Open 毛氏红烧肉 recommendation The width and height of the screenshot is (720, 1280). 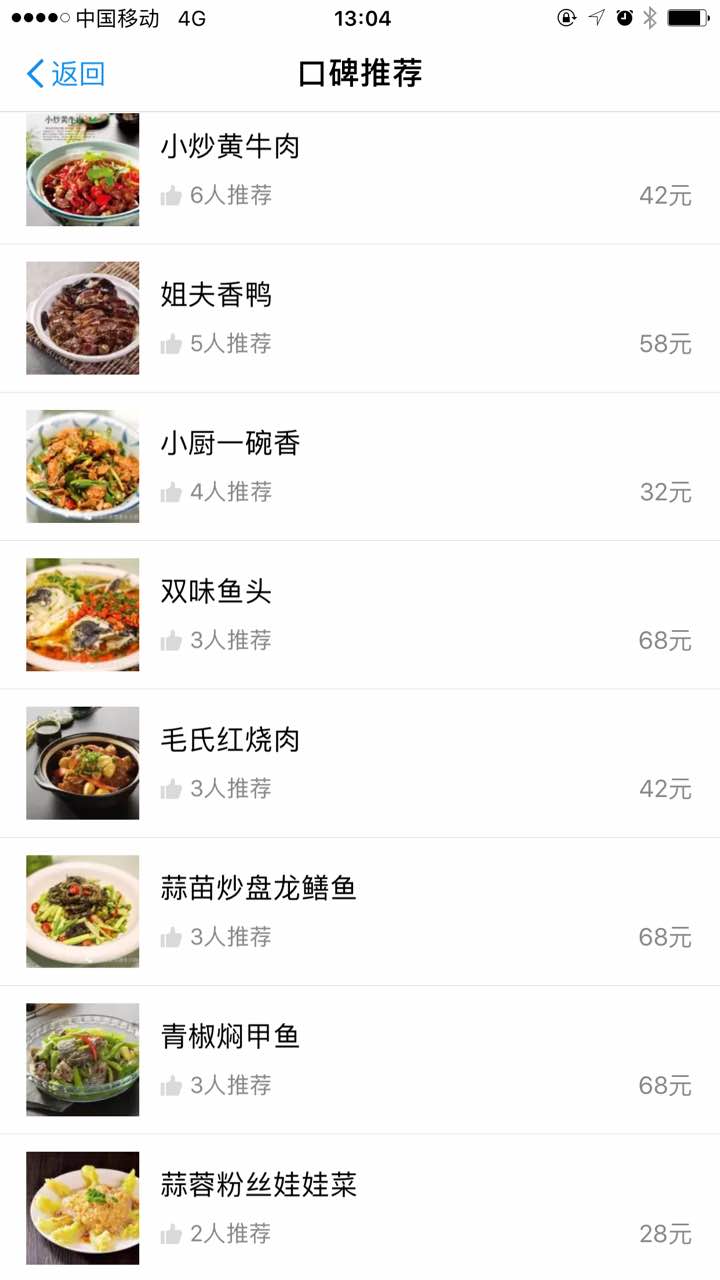360,763
